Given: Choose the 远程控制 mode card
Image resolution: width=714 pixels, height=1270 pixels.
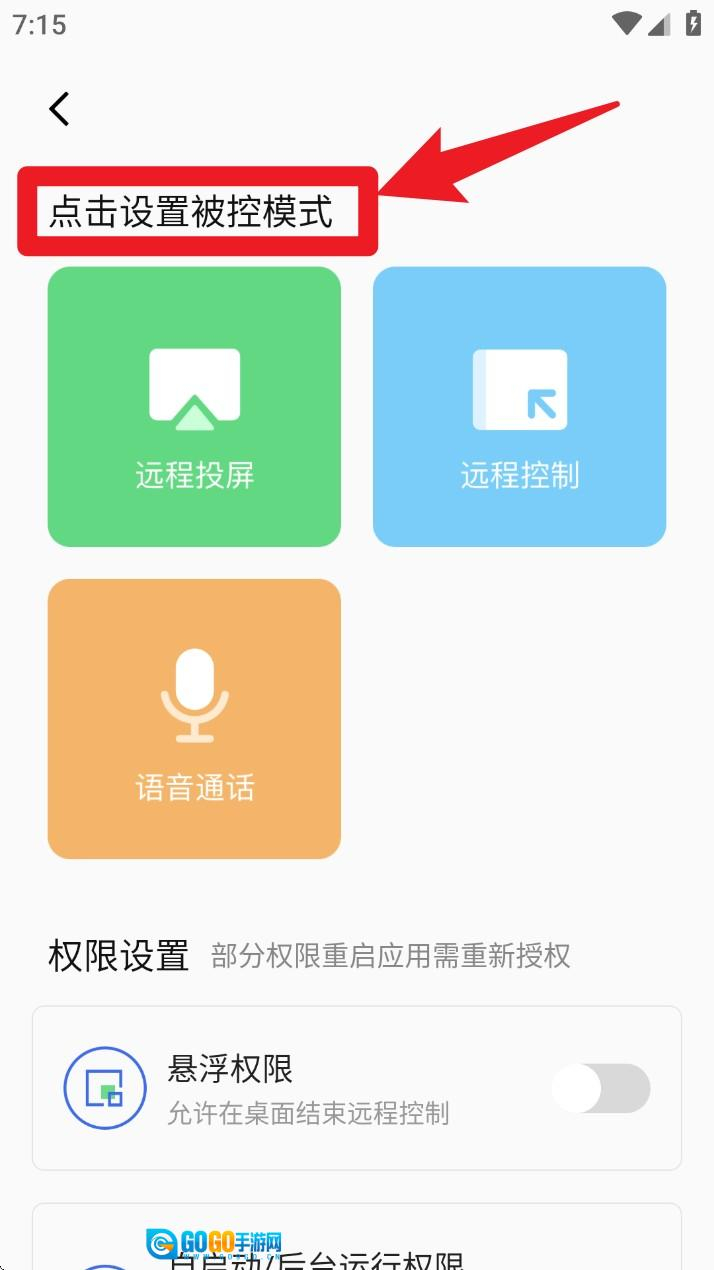Looking at the screenshot, I should (519, 407).
